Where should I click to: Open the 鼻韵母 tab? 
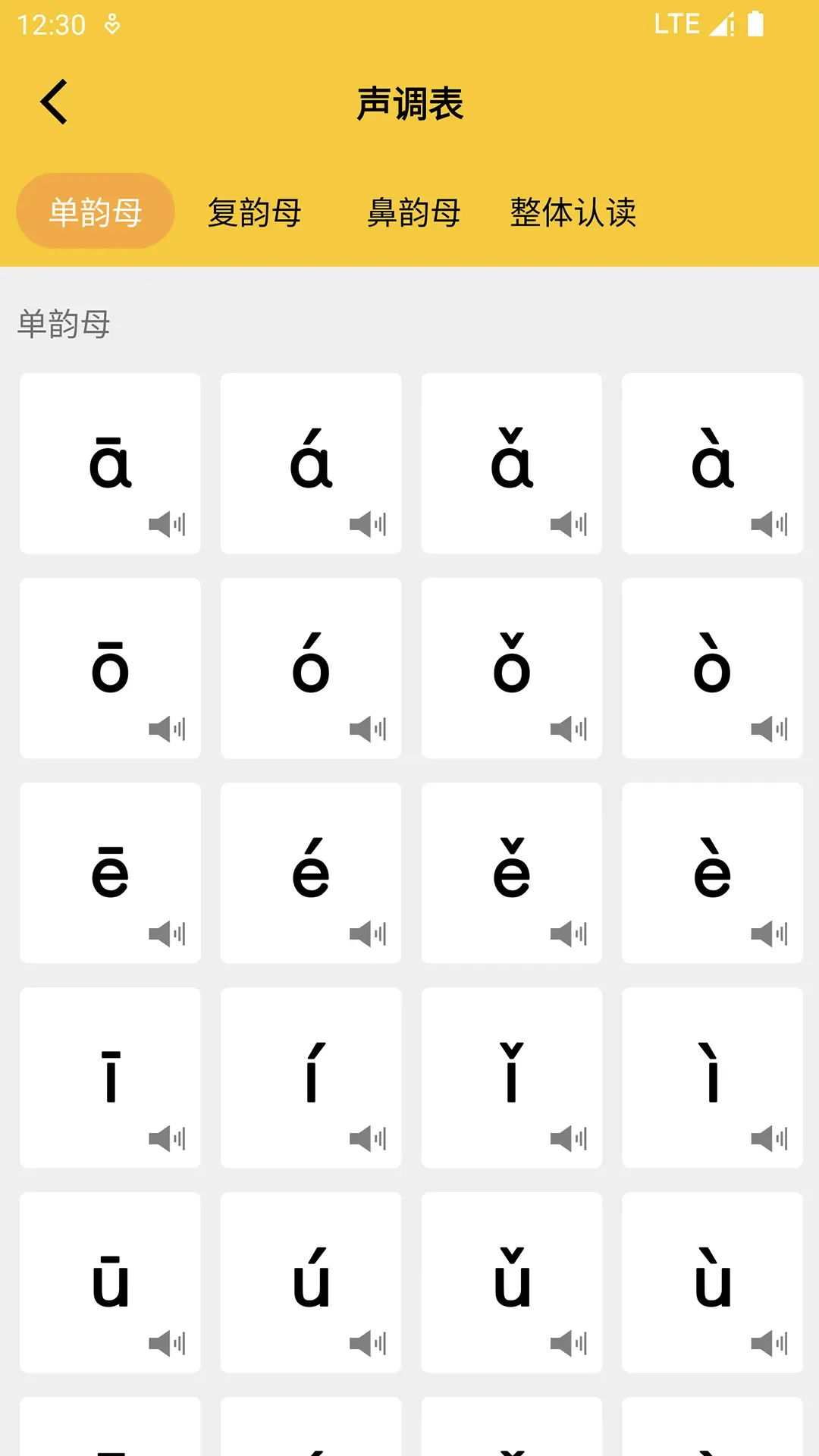(x=414, y=212)
